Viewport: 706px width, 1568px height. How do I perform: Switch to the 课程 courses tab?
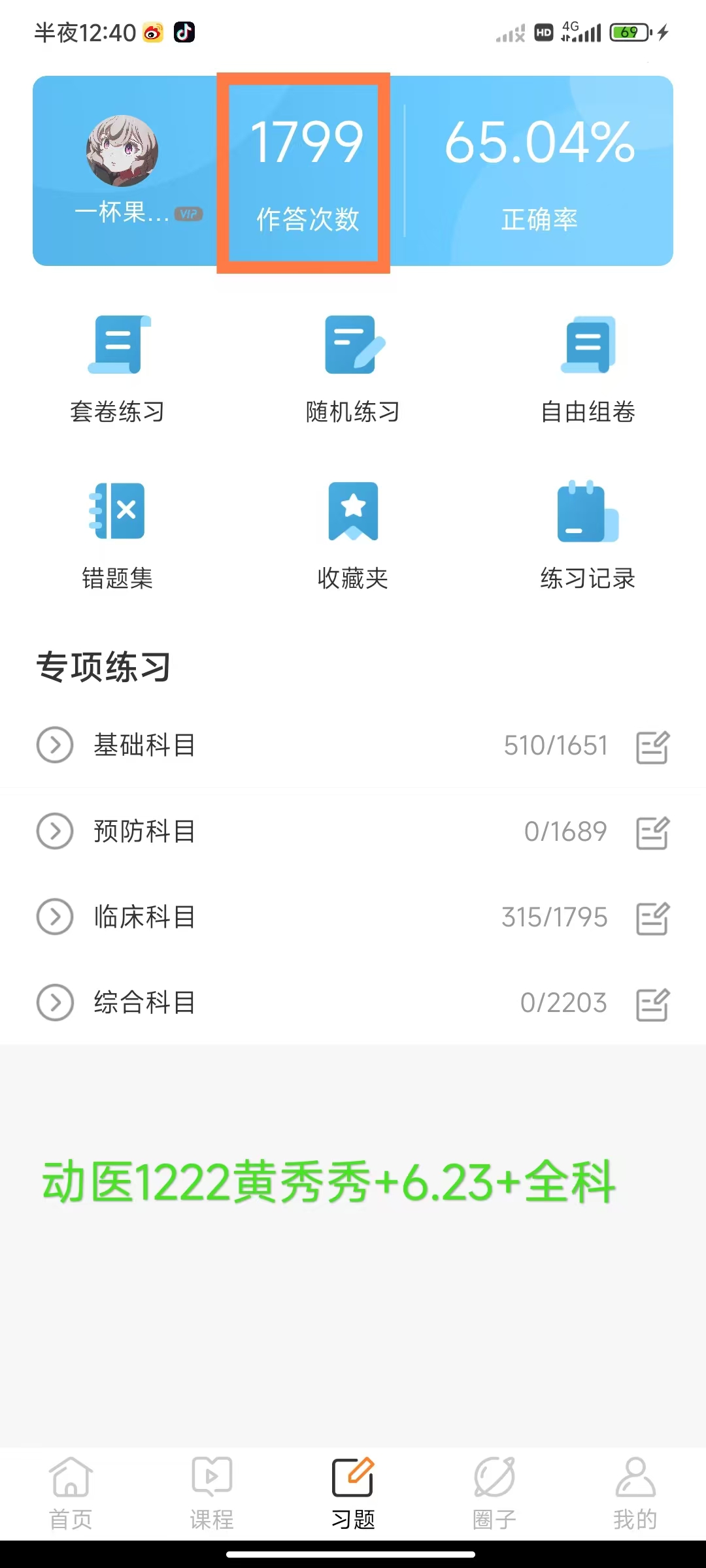(212, 1493)
